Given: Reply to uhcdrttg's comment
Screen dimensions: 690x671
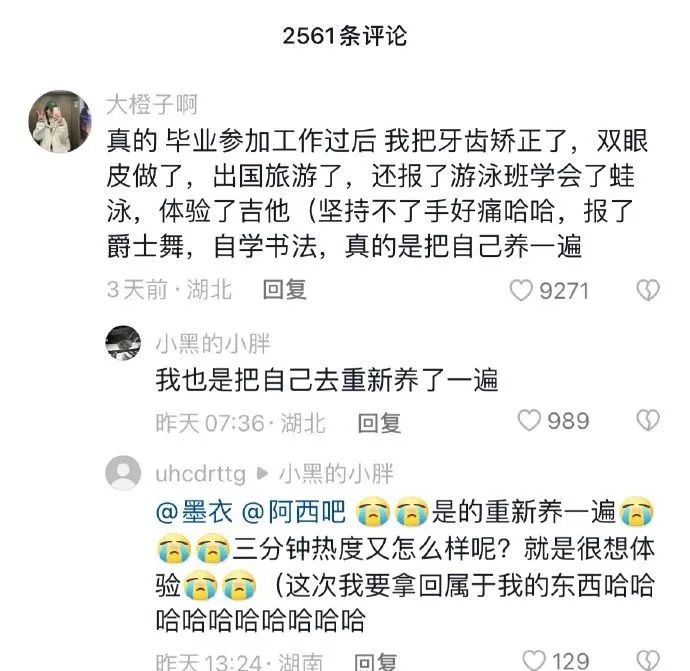Looking at the screenshot, I should tap(377, 661).
